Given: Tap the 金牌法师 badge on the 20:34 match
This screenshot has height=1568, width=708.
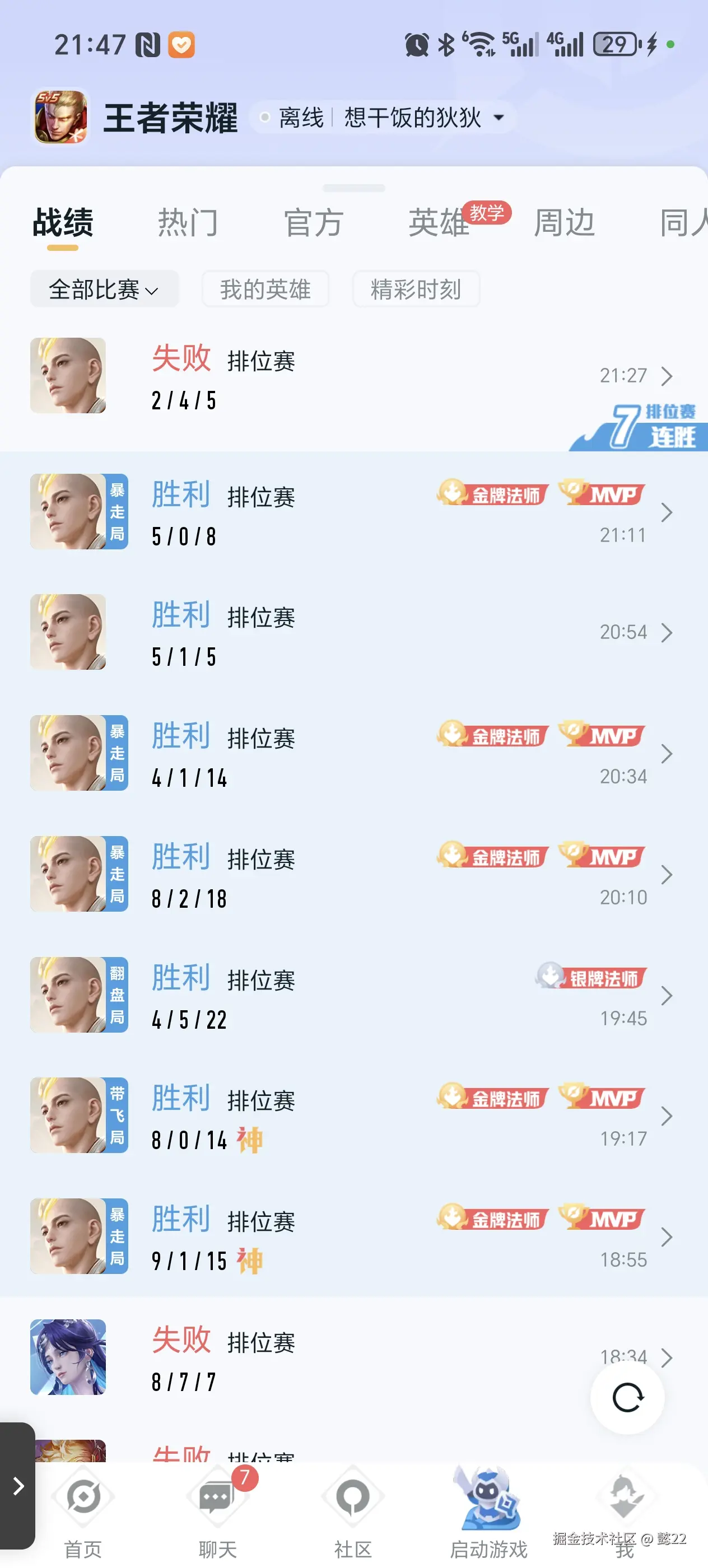Looking at the screenshot, I should tap(492, 735).
